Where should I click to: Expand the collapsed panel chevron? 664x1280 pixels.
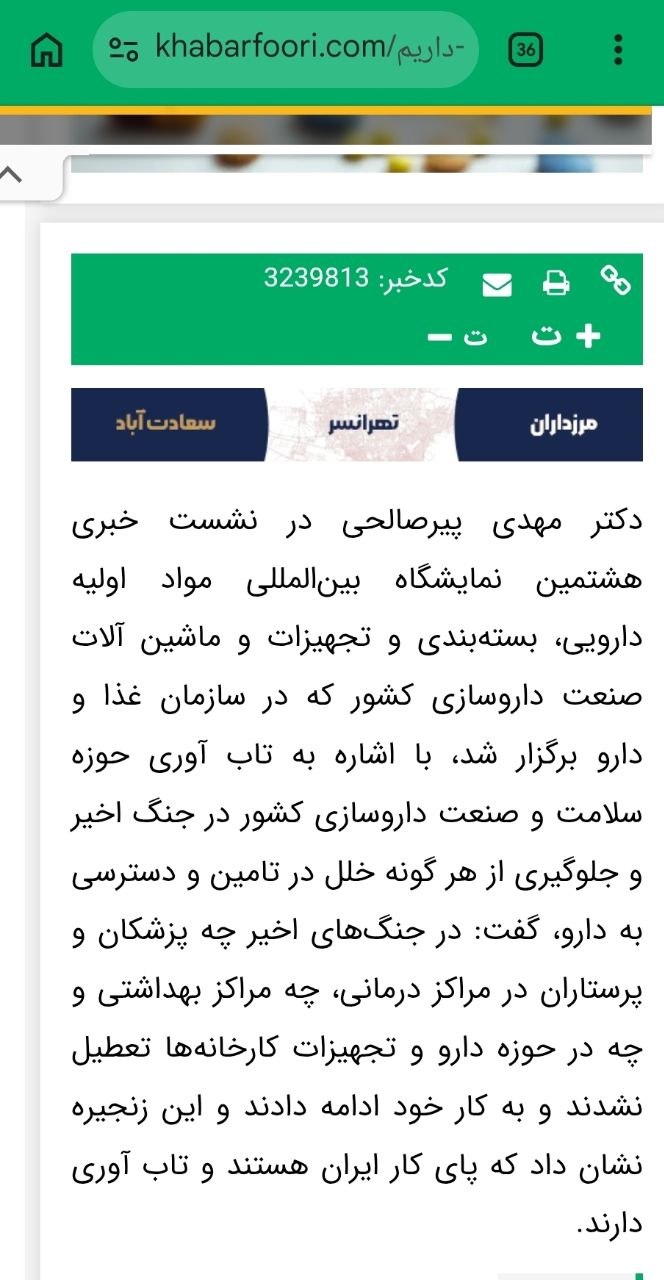click(12, 174)
